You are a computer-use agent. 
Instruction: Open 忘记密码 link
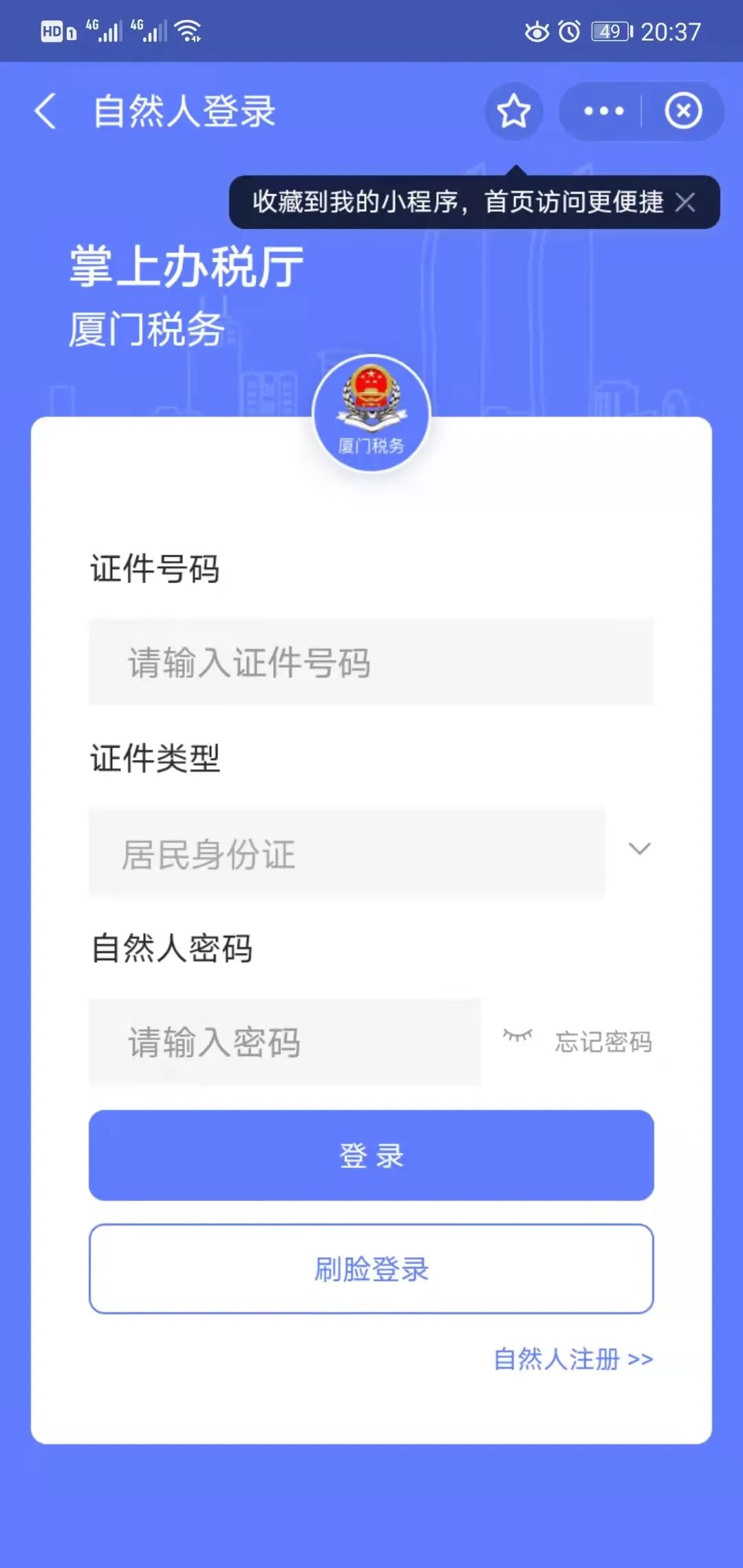click(603, 1042)
